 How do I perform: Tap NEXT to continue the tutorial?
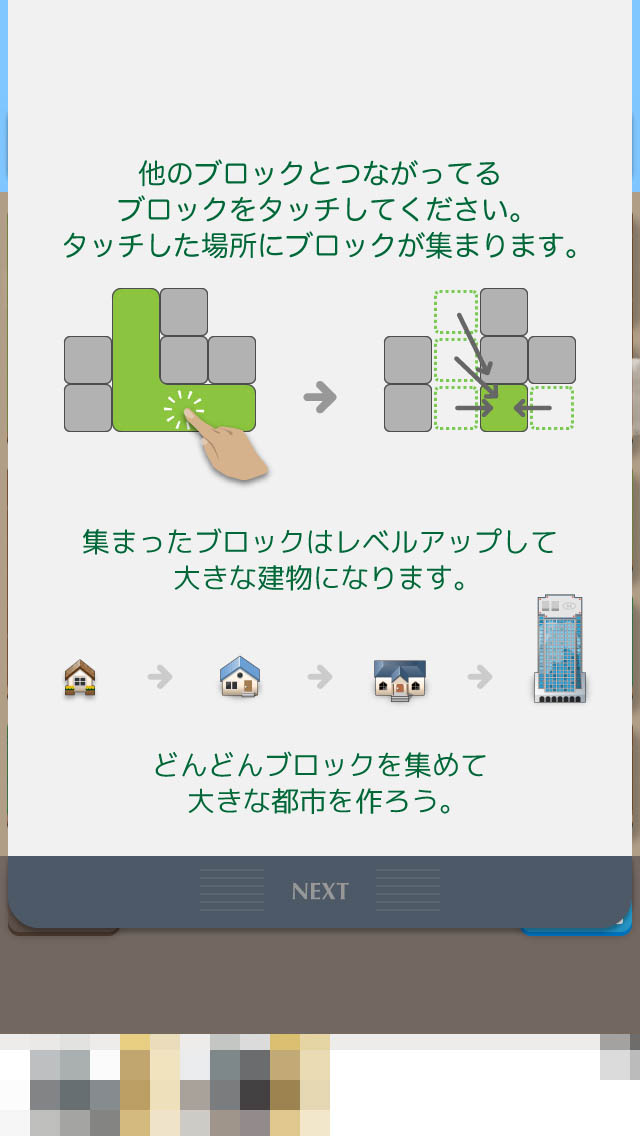click(x=320, y=891)
